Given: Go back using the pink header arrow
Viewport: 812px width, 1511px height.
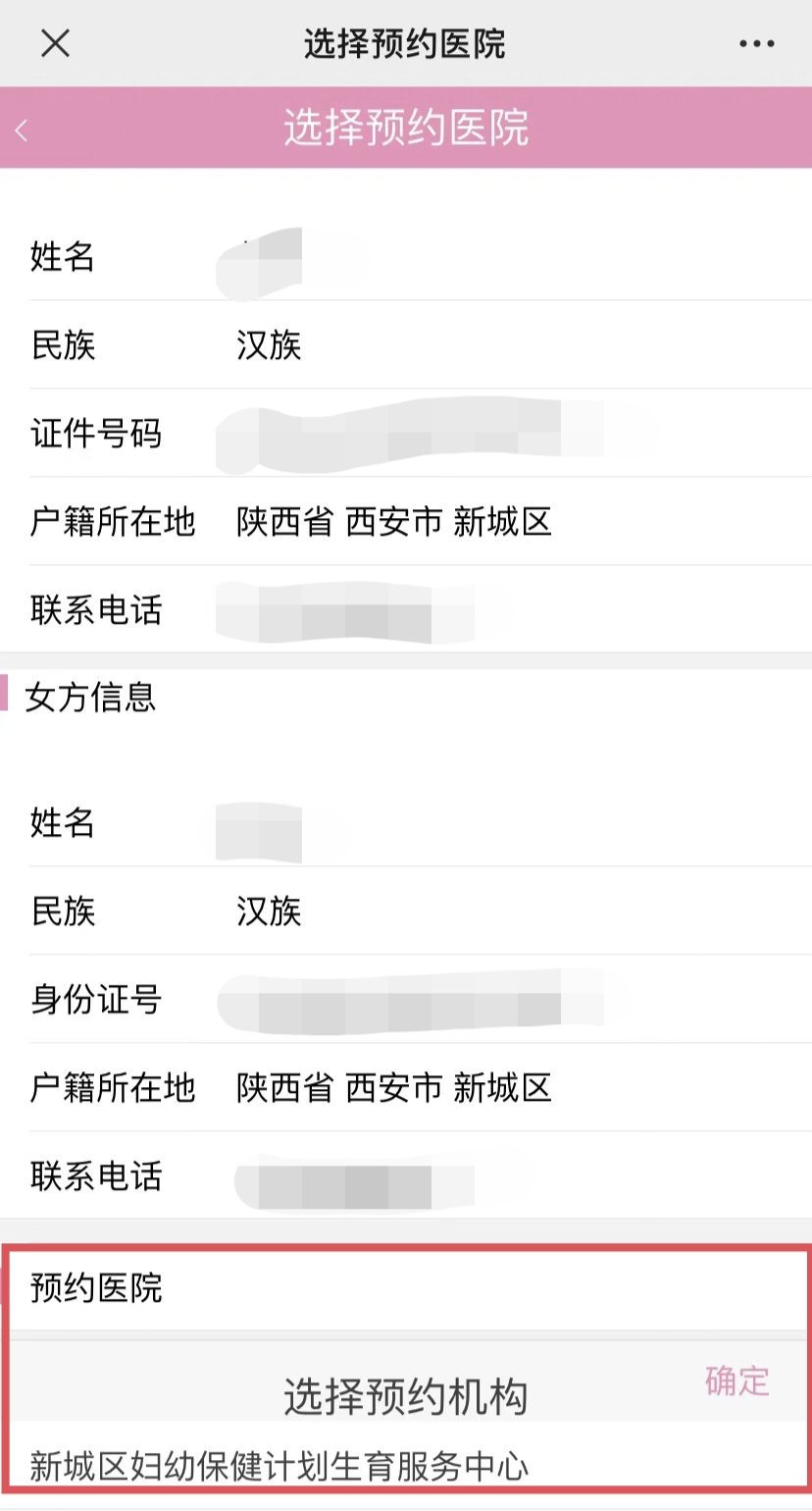Looking at the screenshot, I should 23,130.
